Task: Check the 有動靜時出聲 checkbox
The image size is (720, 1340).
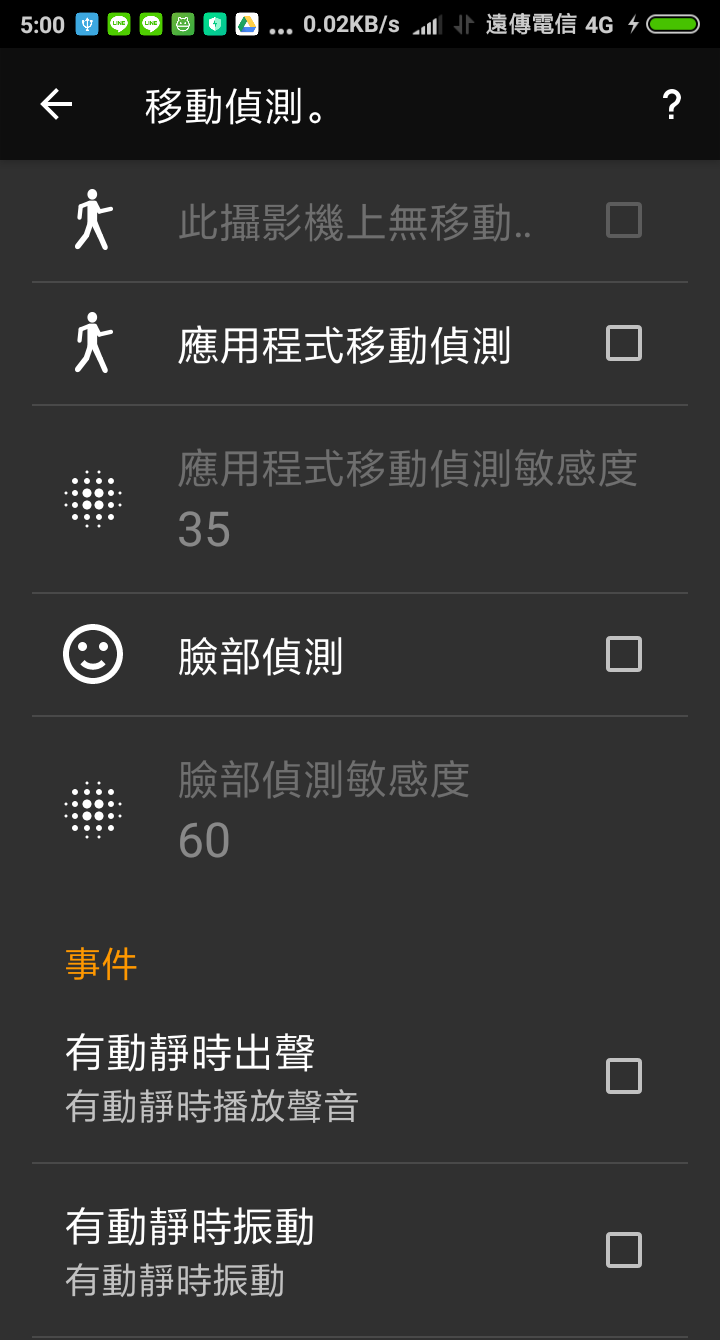Action: tap(623, 1076)
